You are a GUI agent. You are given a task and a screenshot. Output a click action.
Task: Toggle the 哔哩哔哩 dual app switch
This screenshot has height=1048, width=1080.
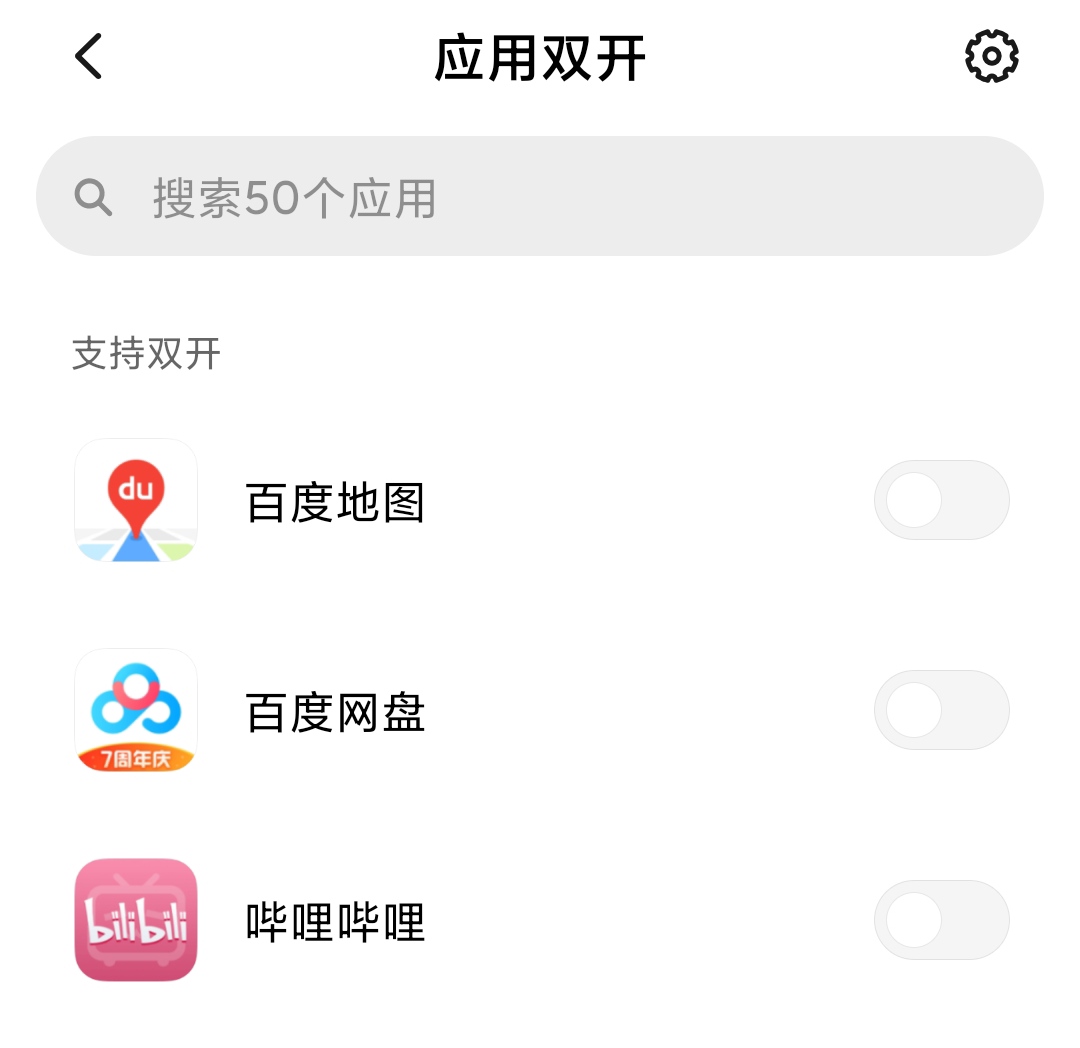pyautogui.click(x=941, y=920)
